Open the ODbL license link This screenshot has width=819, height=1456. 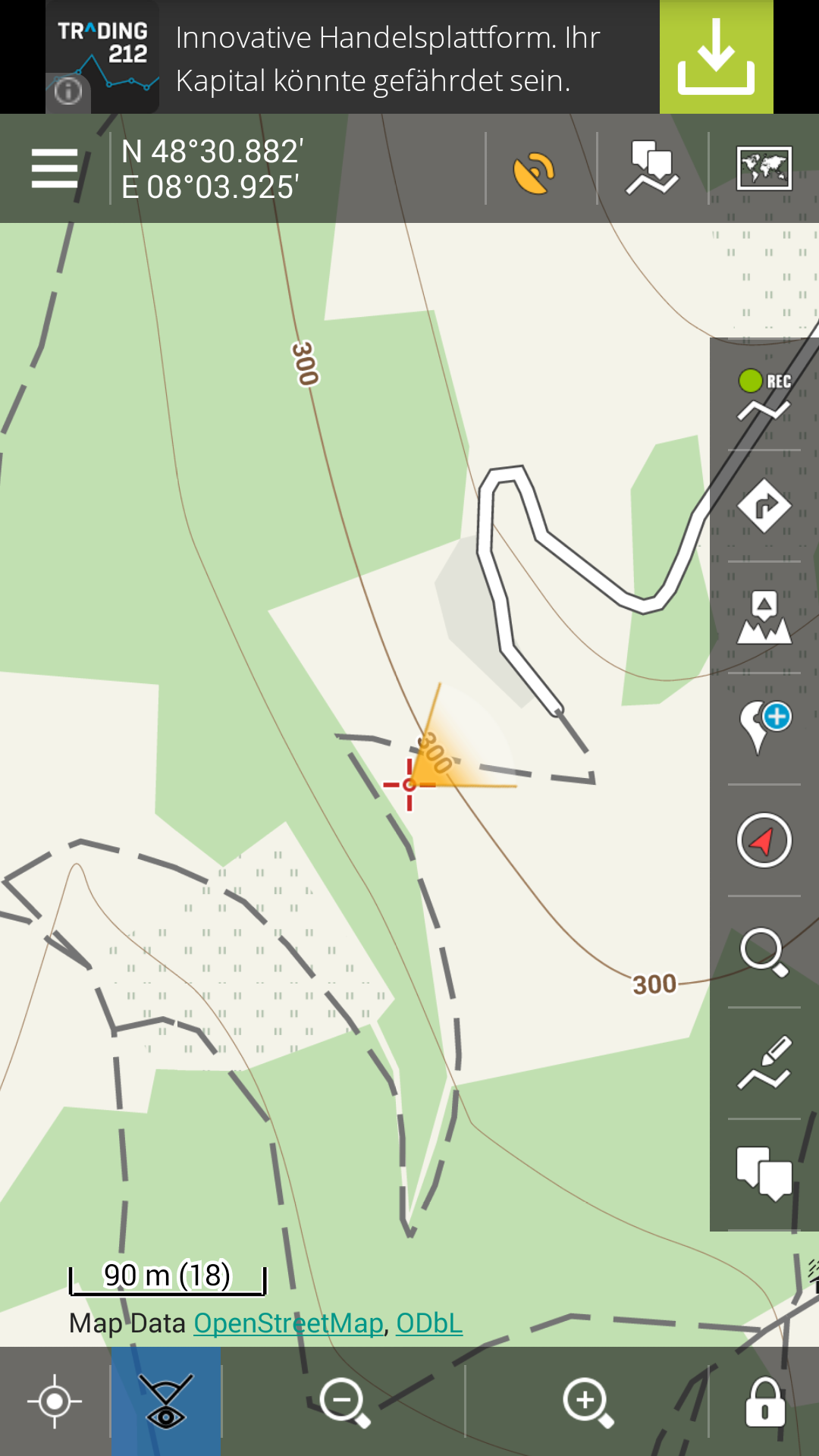(x=429, y=1323)
